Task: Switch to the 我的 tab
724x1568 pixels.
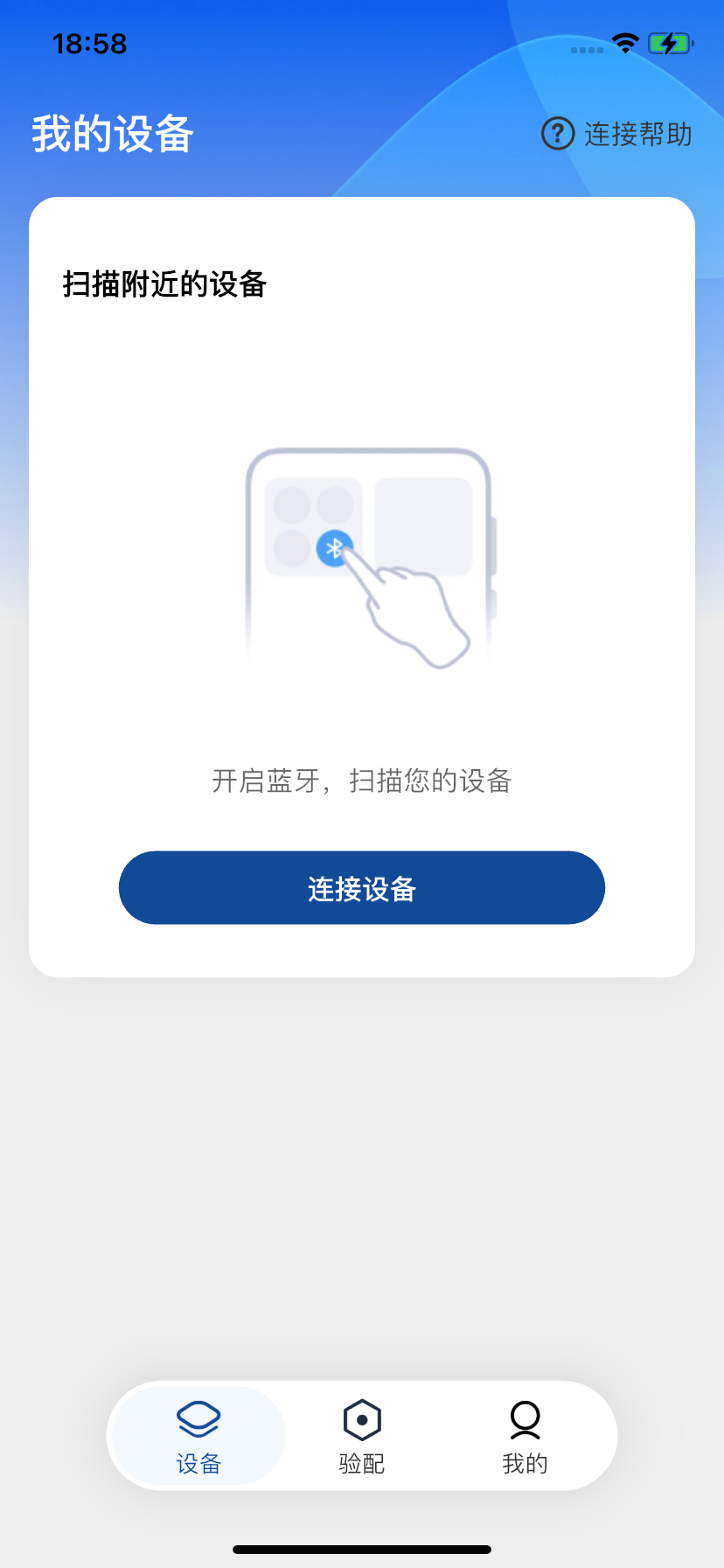Action: (525, 1435)
